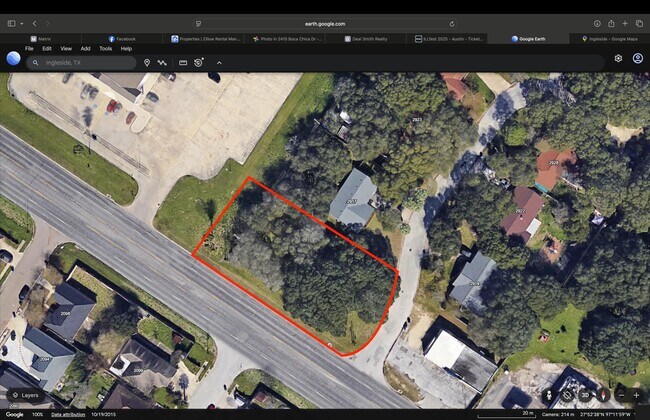Switch to 3D view
The image size is (650, 420).
(585, 395)
